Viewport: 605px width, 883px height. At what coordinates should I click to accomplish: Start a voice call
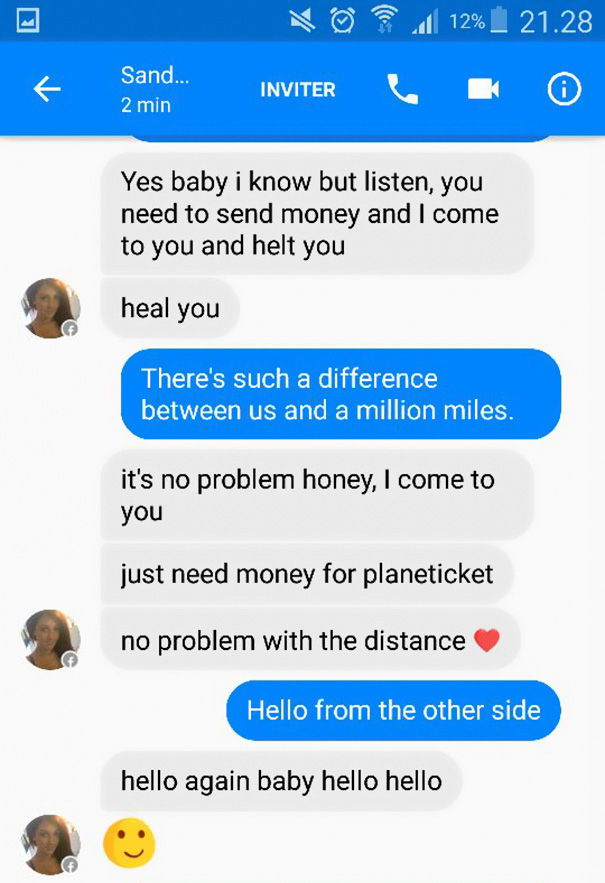403,90
